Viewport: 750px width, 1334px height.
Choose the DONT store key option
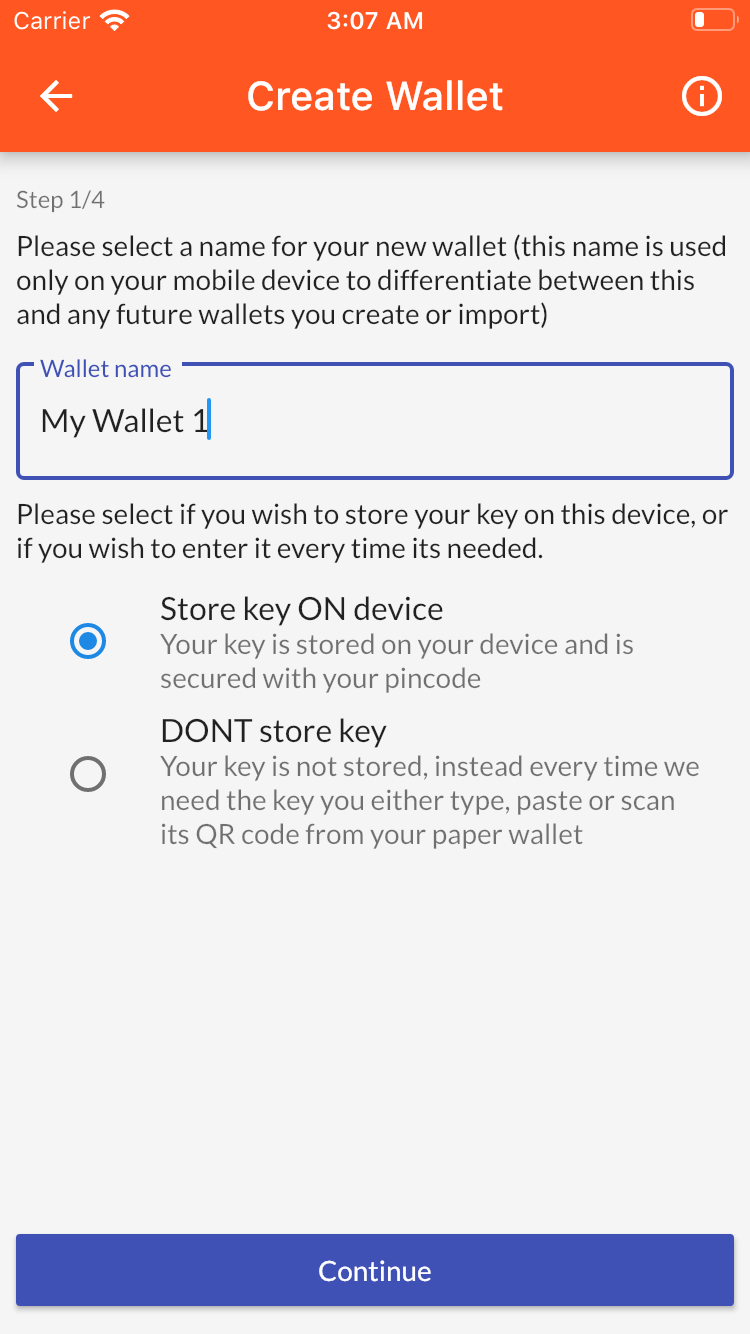88,774
